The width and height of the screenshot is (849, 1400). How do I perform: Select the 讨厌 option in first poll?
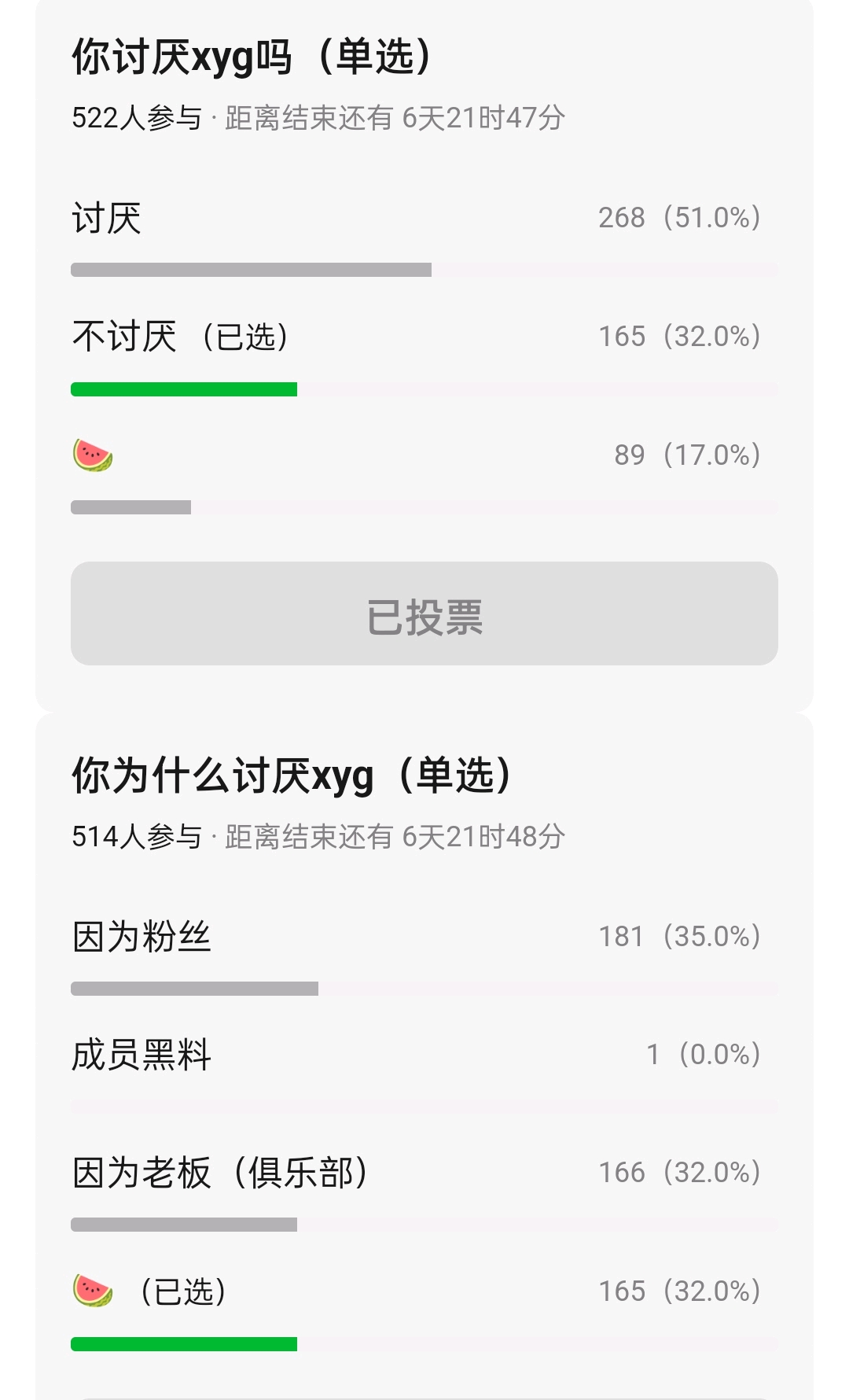pyautogui.click(x=424, y=237)
